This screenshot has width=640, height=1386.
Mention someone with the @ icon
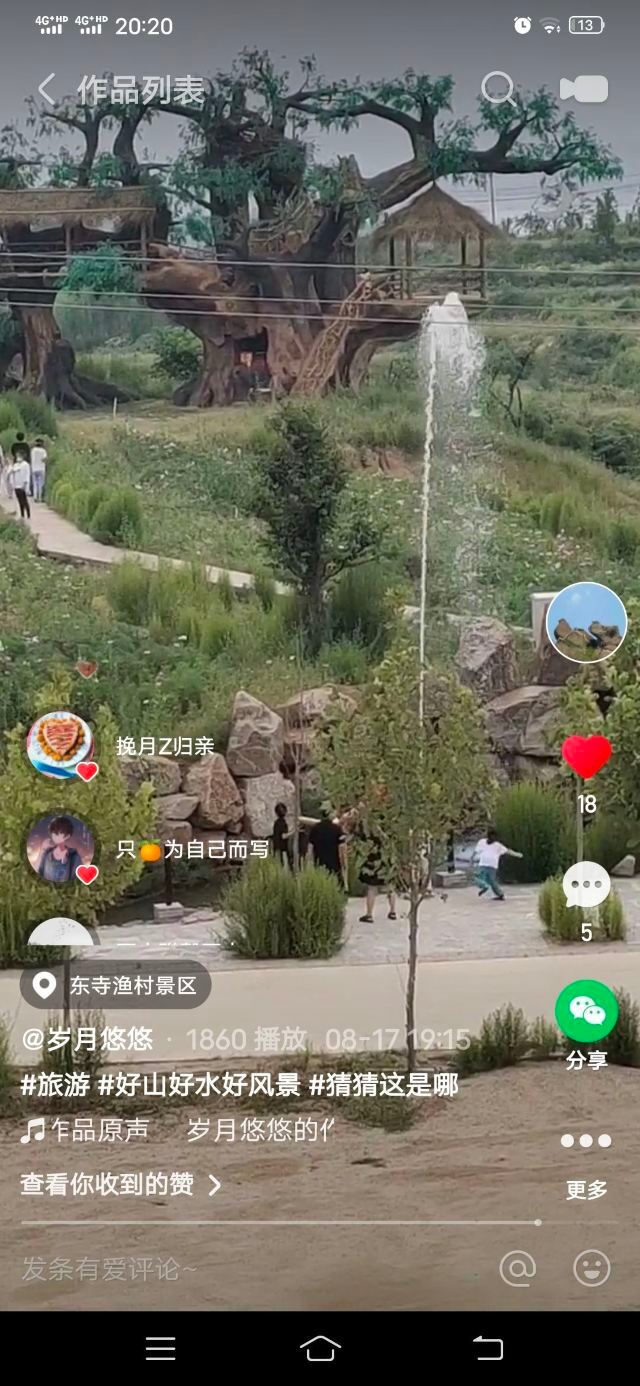point(517,1269)
